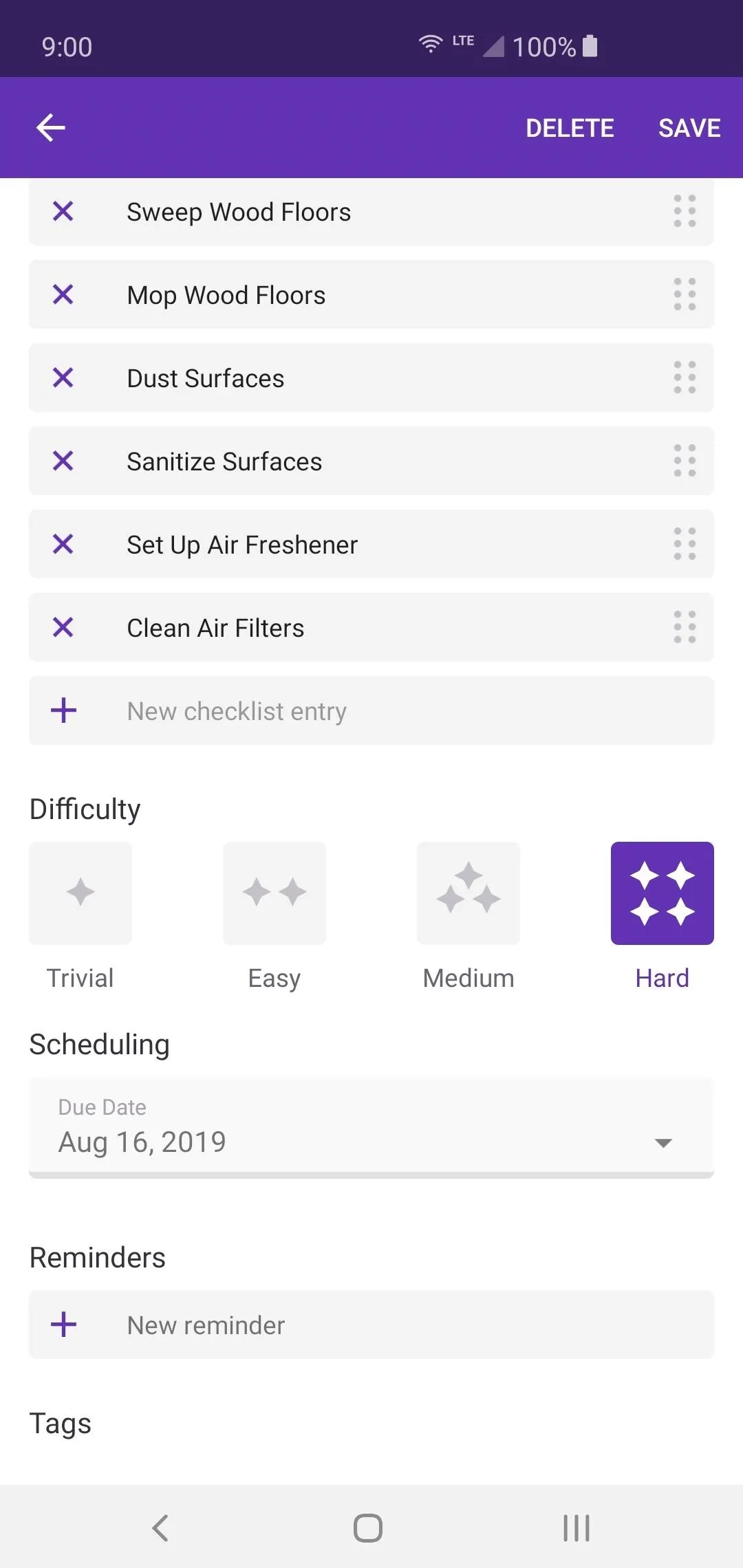Save the task changes

click(689, 128)
